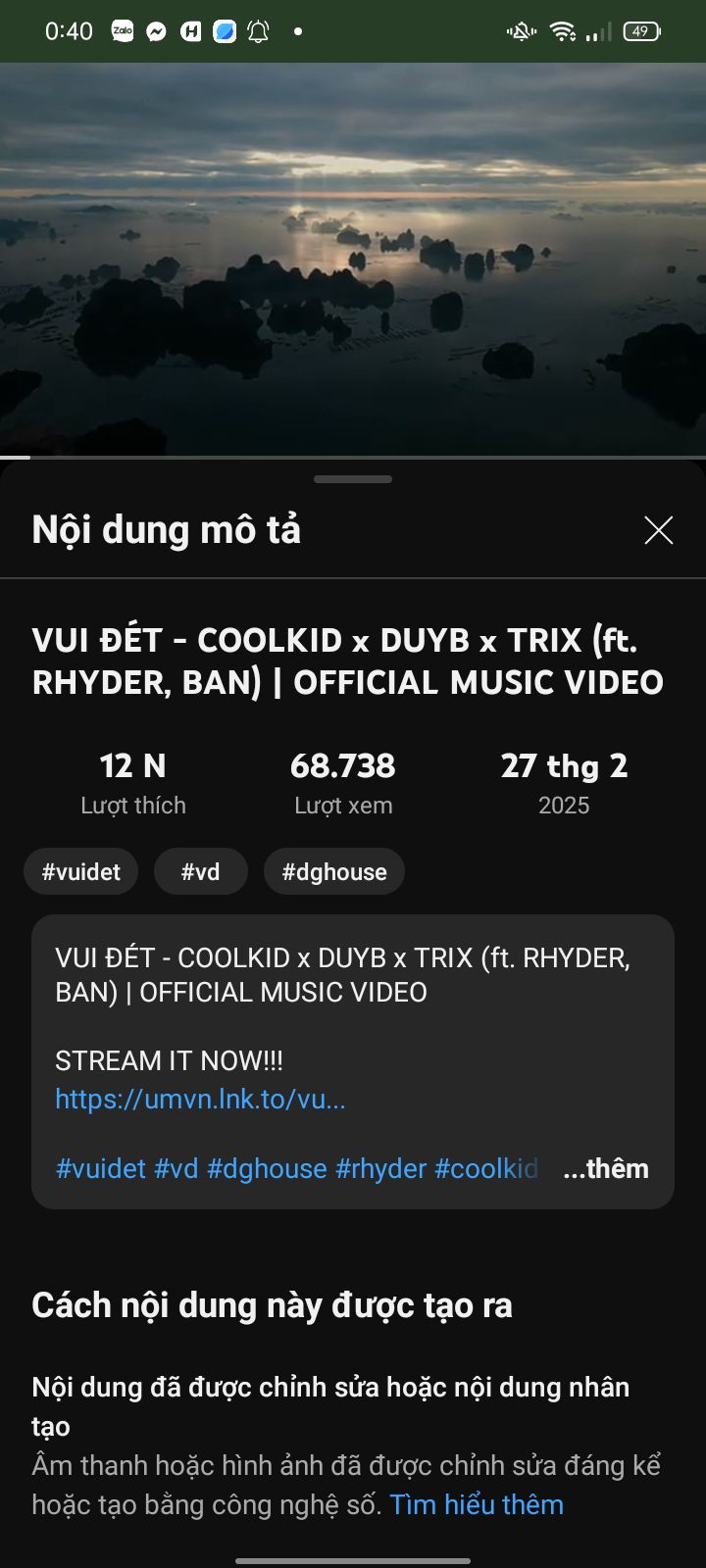
Task: Tap the #rhyder hashtag in description
Action: point(380,1169)
